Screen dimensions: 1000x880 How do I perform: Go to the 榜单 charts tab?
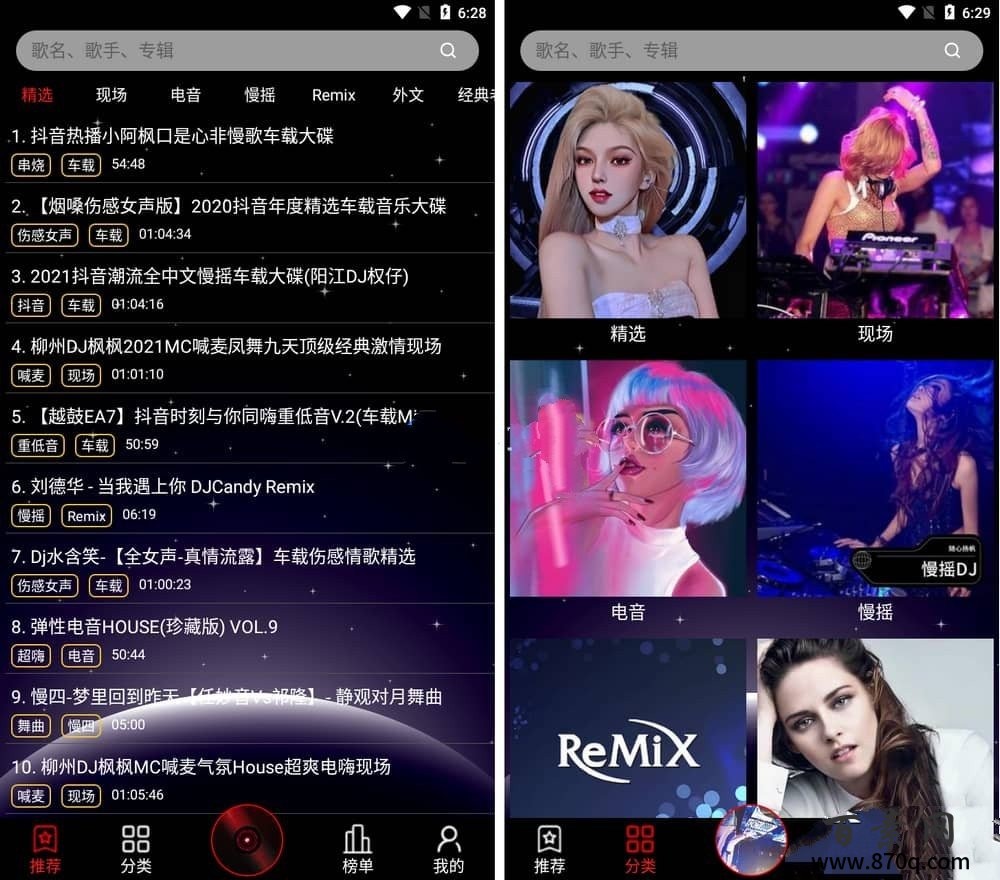point(357,848)
